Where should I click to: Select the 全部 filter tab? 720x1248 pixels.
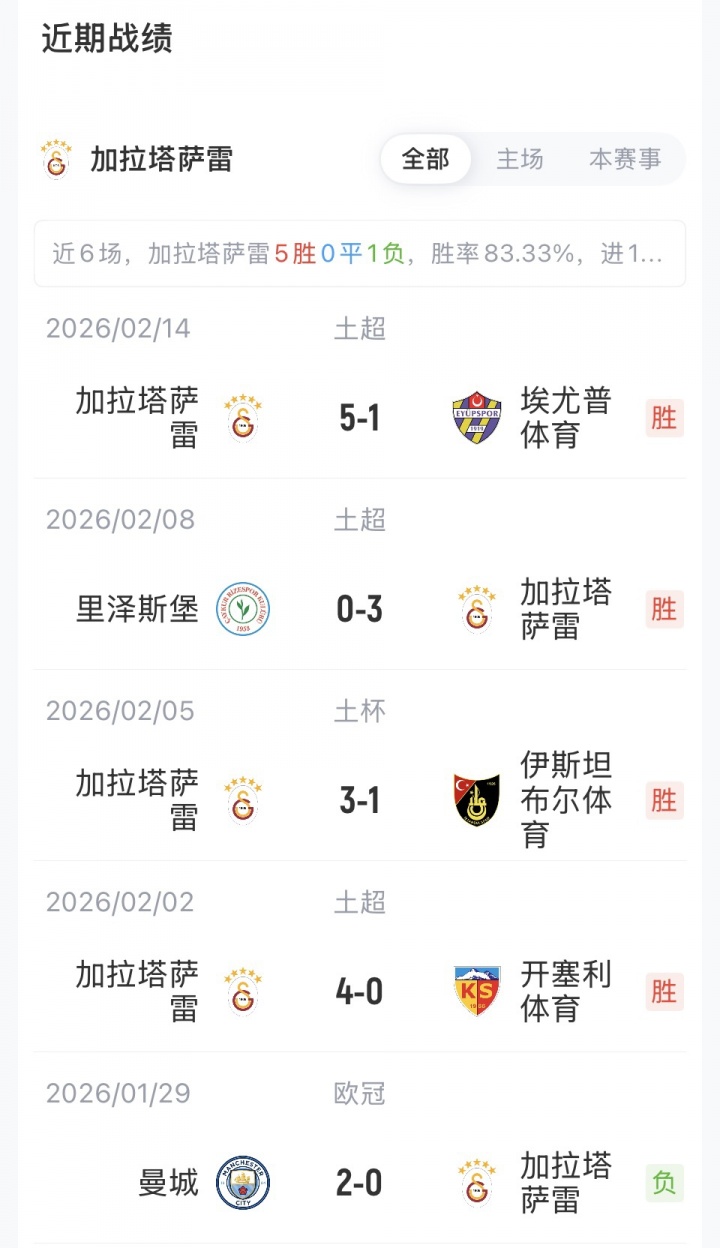pyautogui.click(x=426, y=159)
